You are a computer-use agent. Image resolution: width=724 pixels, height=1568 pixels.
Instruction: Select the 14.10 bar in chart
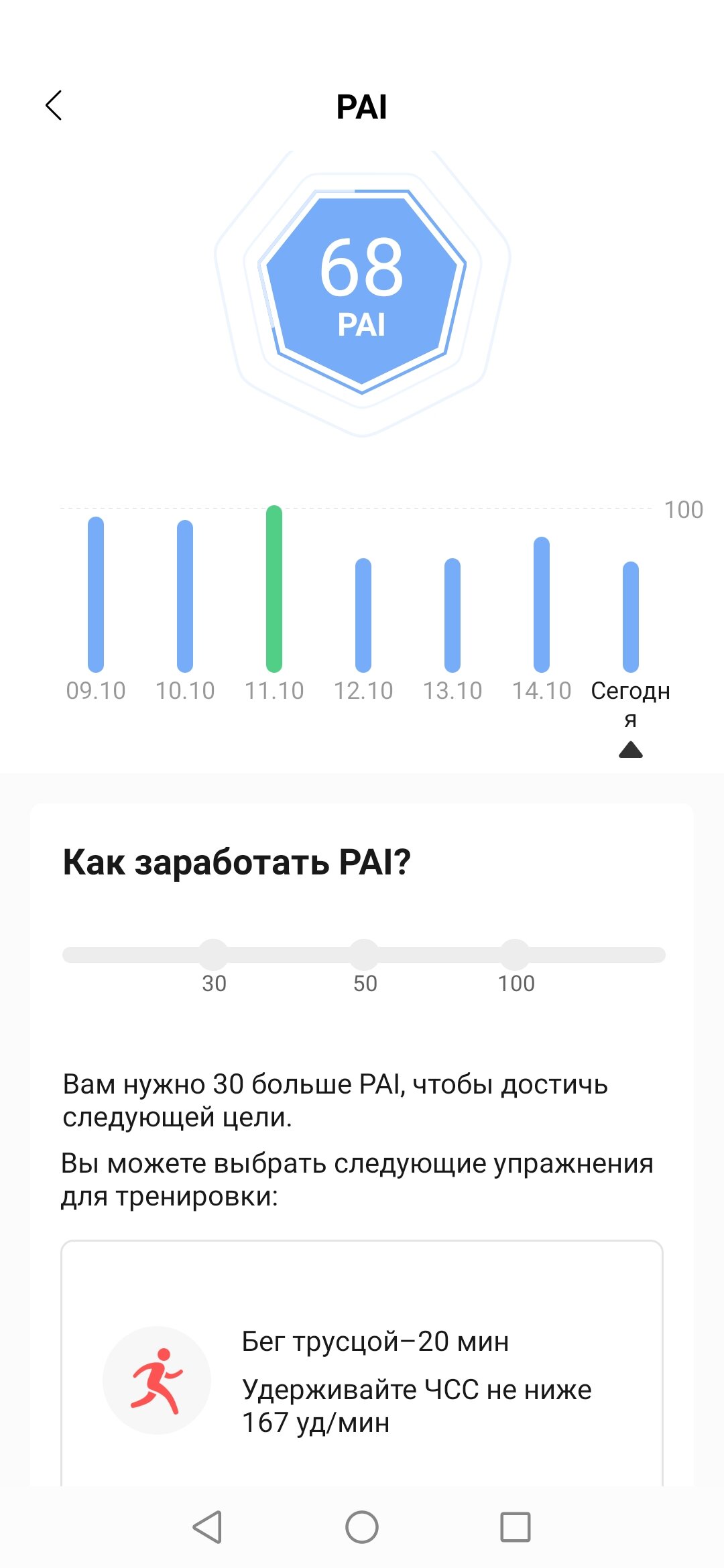click(x=542, y=604)
